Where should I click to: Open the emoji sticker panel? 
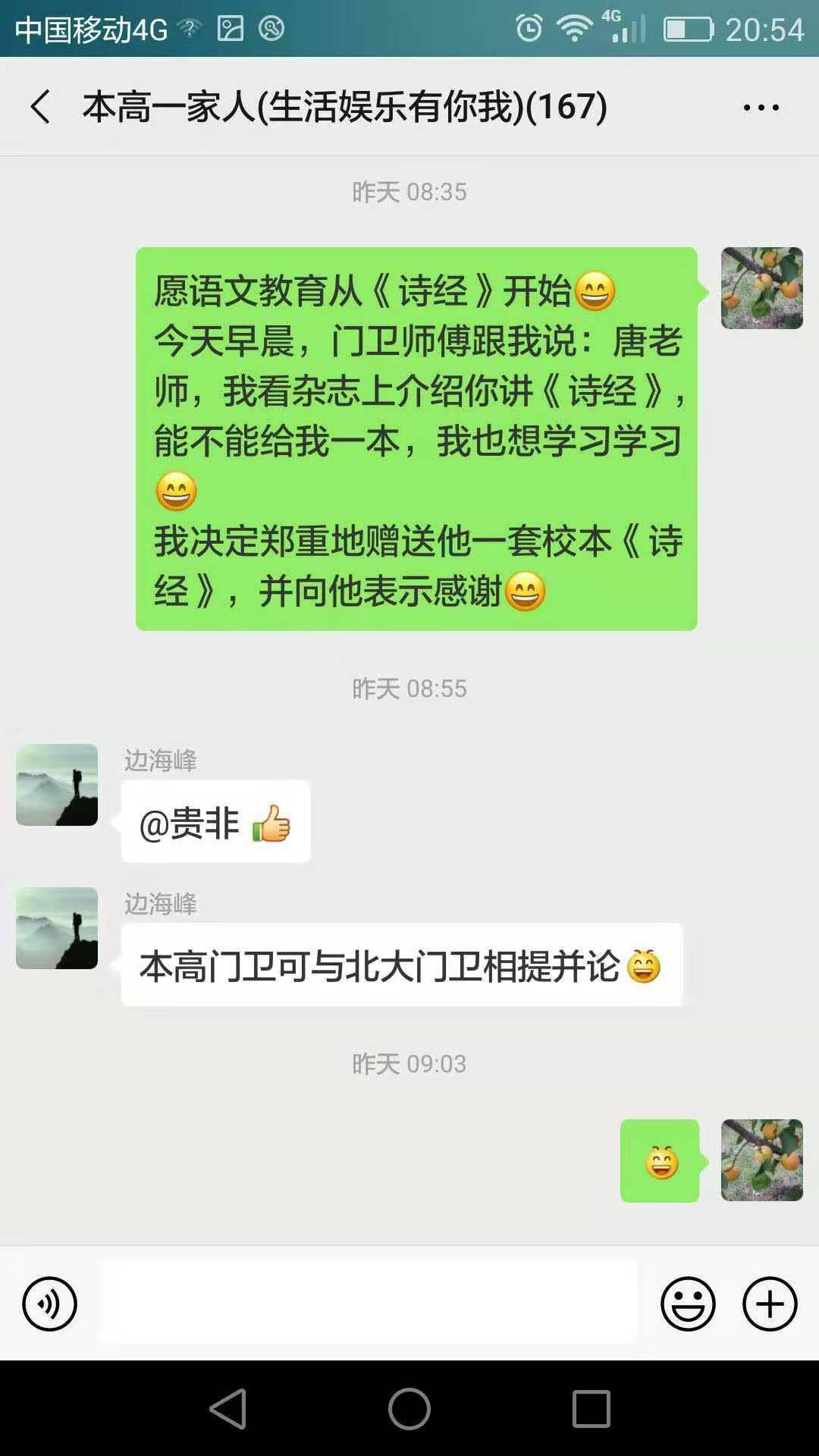click(688, 1304)
